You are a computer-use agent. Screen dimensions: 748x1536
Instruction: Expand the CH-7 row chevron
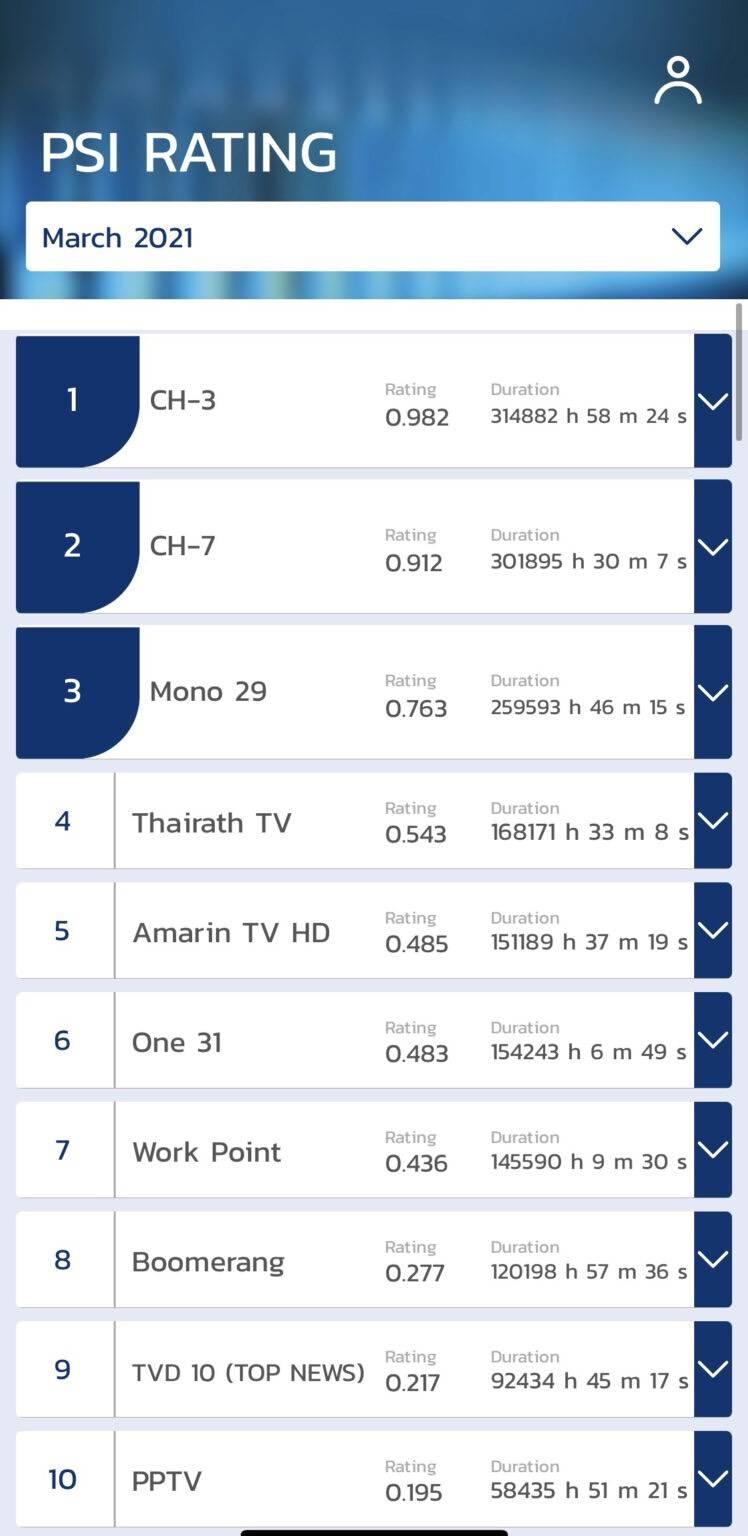tap(713, 546)
